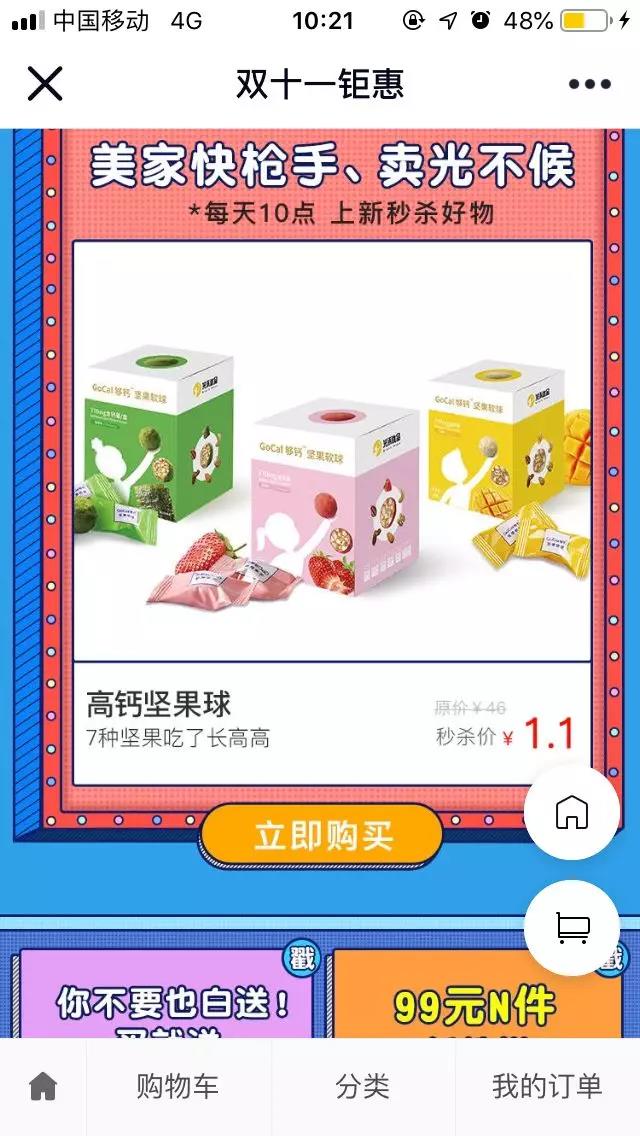Tap the 立即购买 button
This screenshot has width=640, height=1136.
tap(322, 835)
